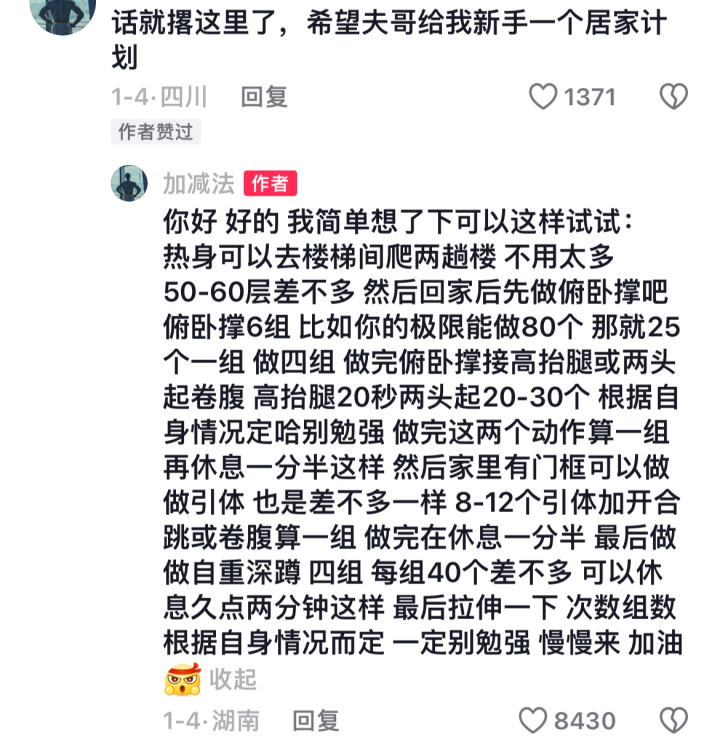Image resolution: width=720 pixels, height=755 pixels.
Task: Like the author's reply with 8430 likes
Action: click(x=533, y=721)
